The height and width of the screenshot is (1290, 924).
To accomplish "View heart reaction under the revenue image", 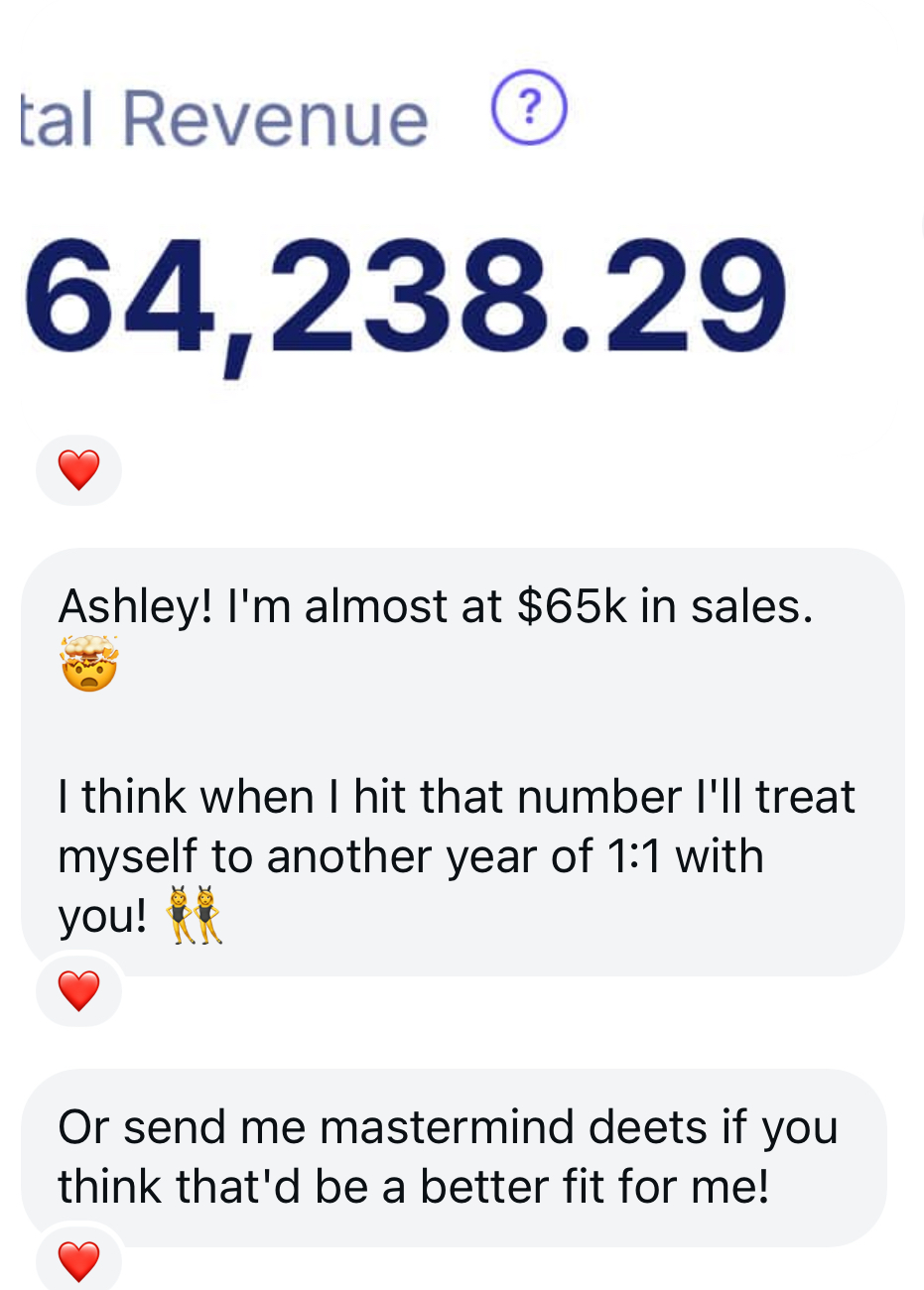I will [x=78, y=469].
